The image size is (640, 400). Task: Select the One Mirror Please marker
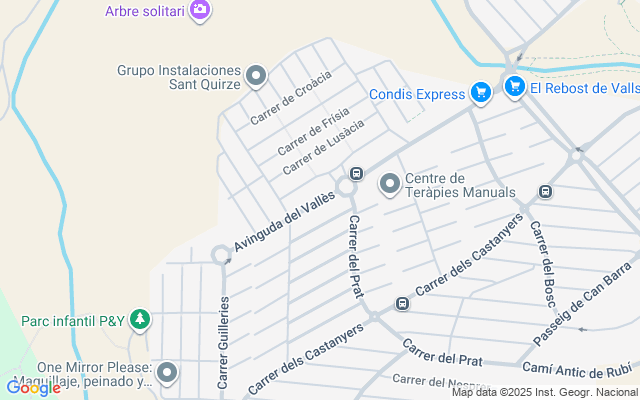167,374
